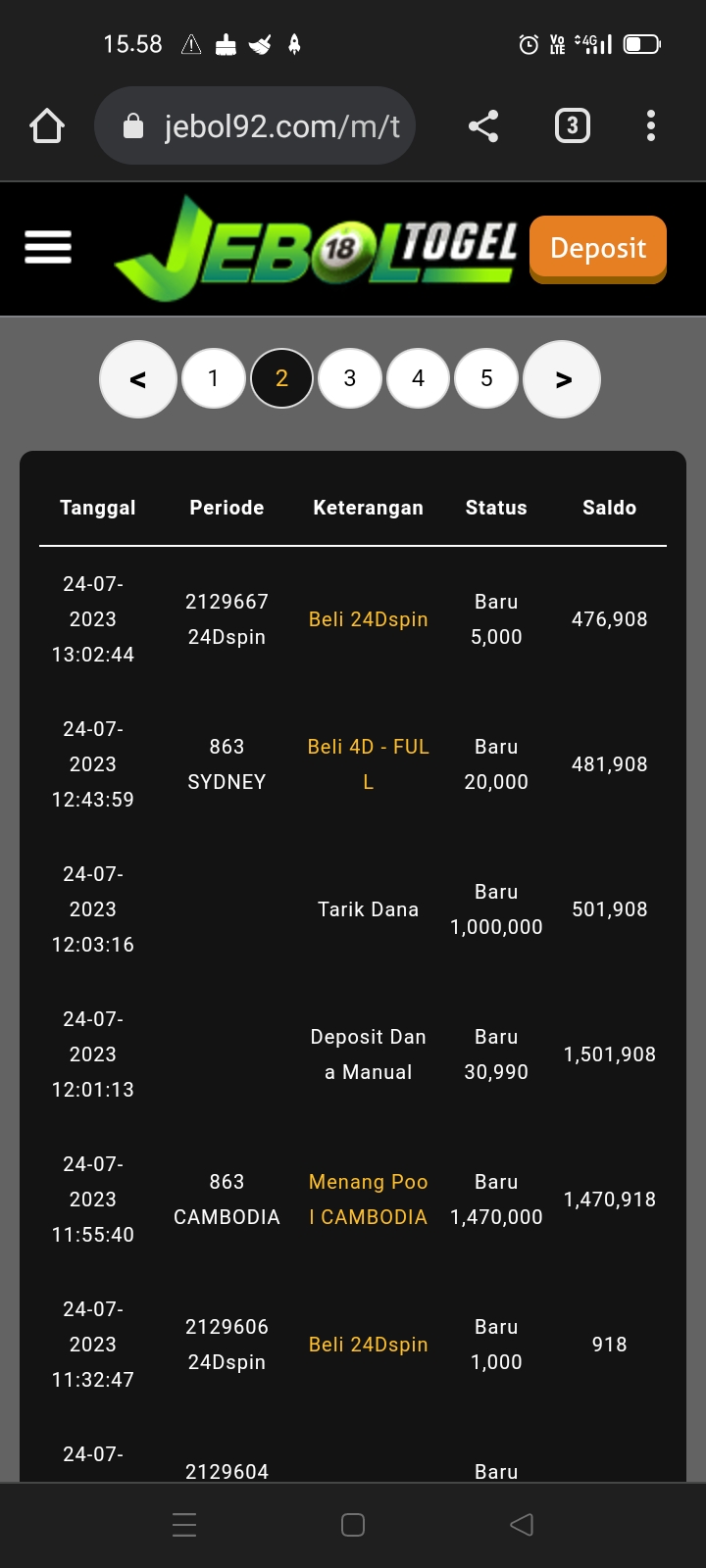Open the Beli 4D - FULL link
Viewport: 706px width, 1568px height.
[x=368, y=763]
